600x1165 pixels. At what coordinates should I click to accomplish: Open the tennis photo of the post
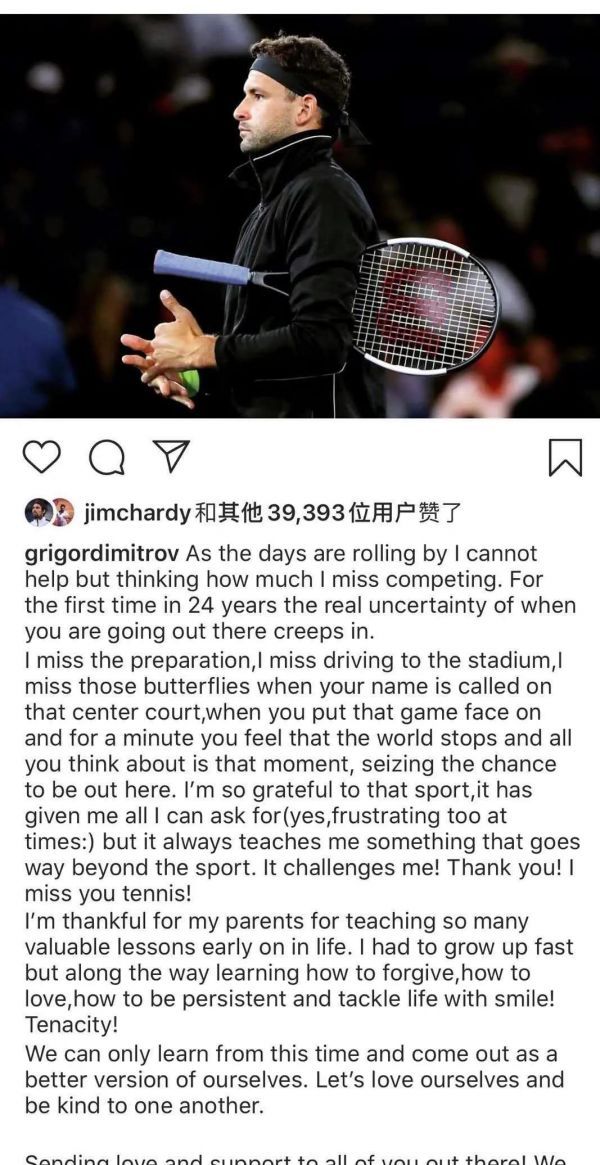coord(300,215)
